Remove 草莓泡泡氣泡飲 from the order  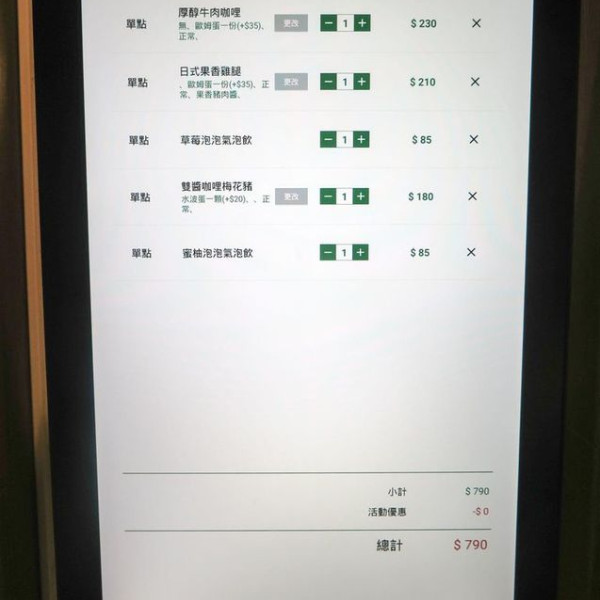(x=474, y=140)
